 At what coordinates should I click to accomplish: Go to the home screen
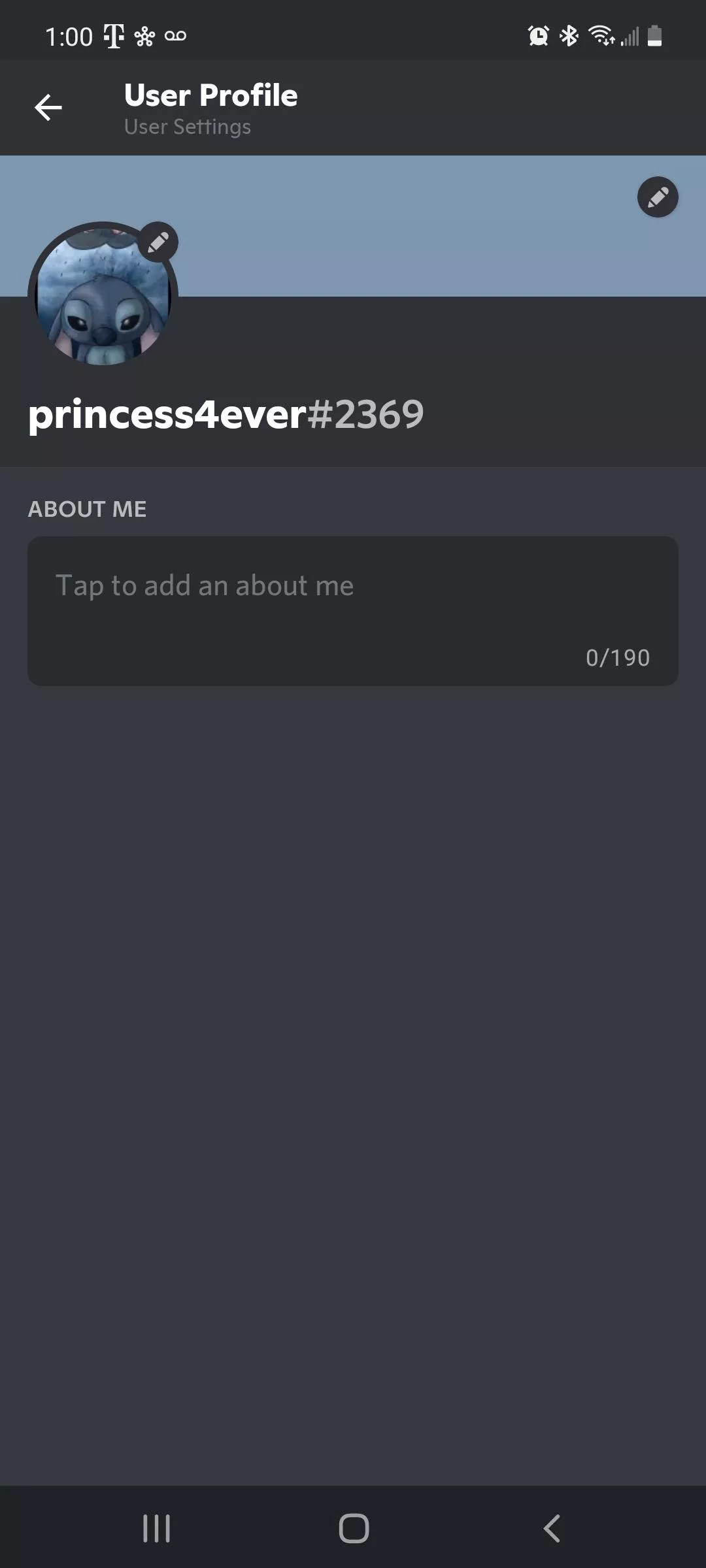pyautogui.click(x=354, y=1529)
